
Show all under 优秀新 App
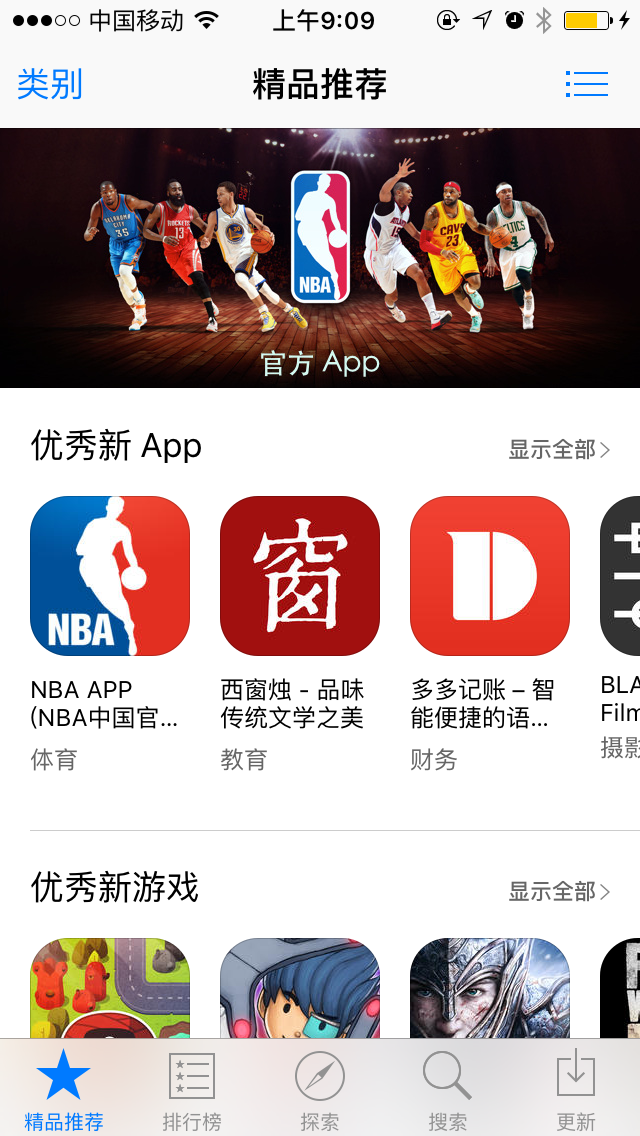tap(558, 450)
